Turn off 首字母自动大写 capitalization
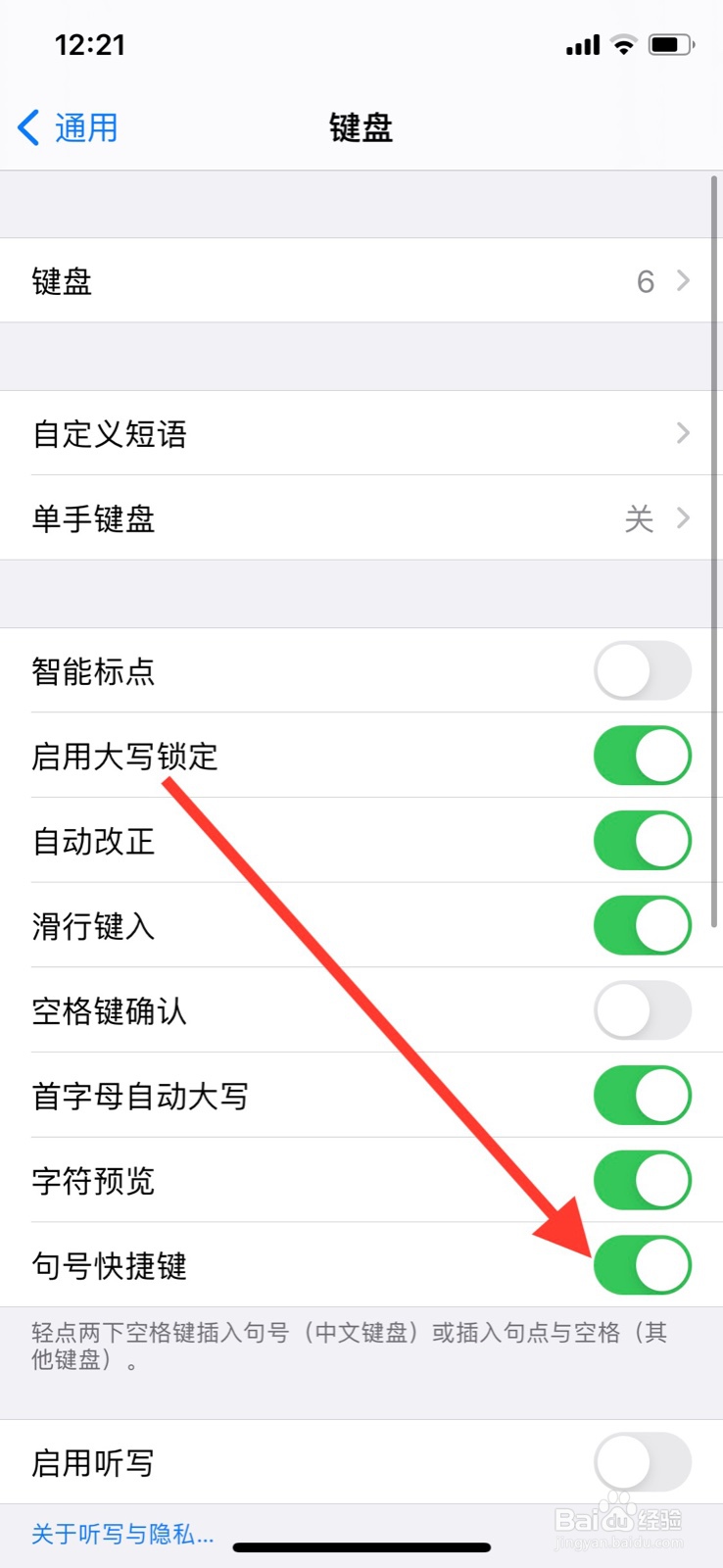Image resolution: width=723 pixels, height=1568 pixels. tap(642, 1096)
